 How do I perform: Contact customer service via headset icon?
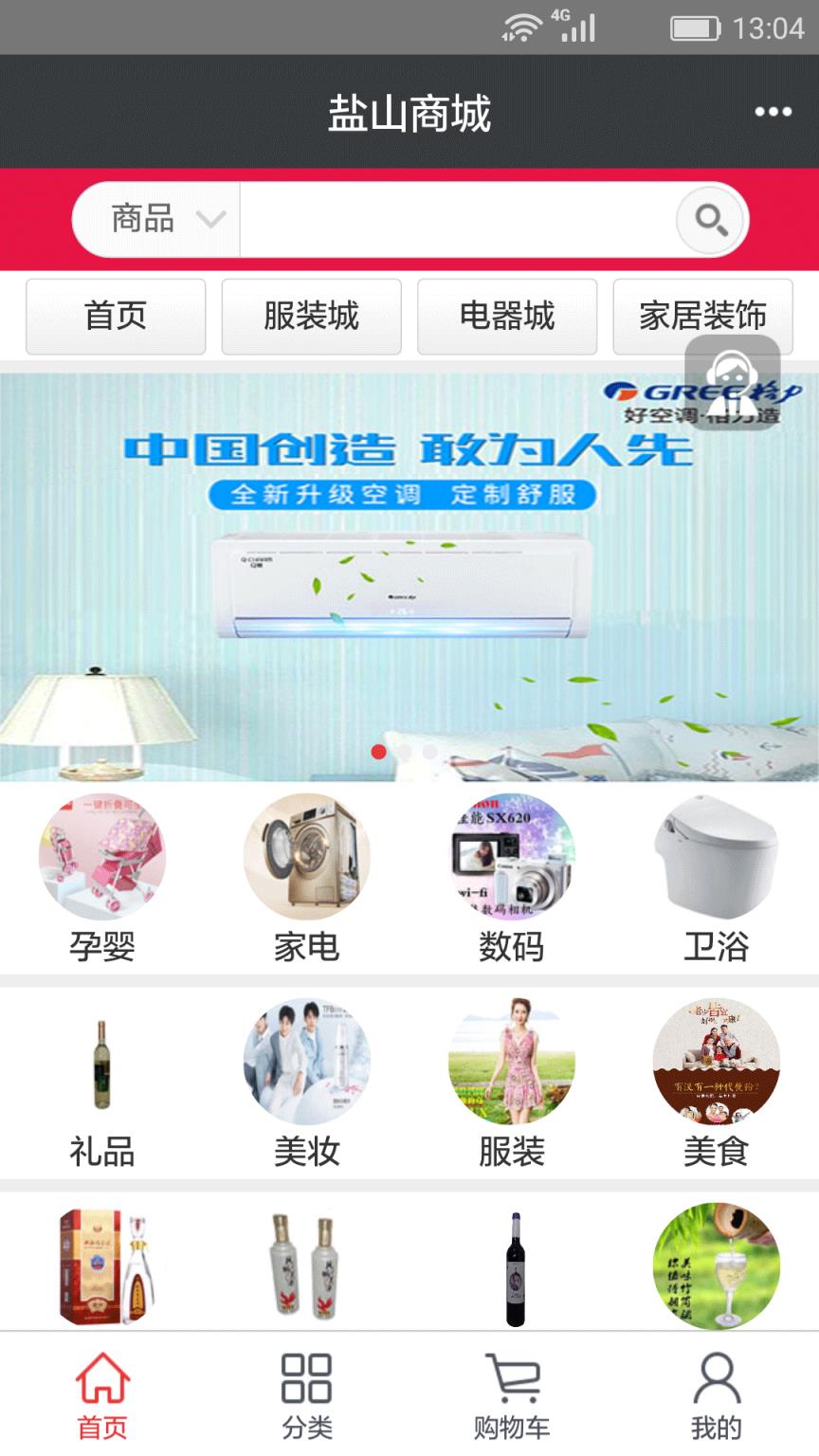[x=733, y=382]
